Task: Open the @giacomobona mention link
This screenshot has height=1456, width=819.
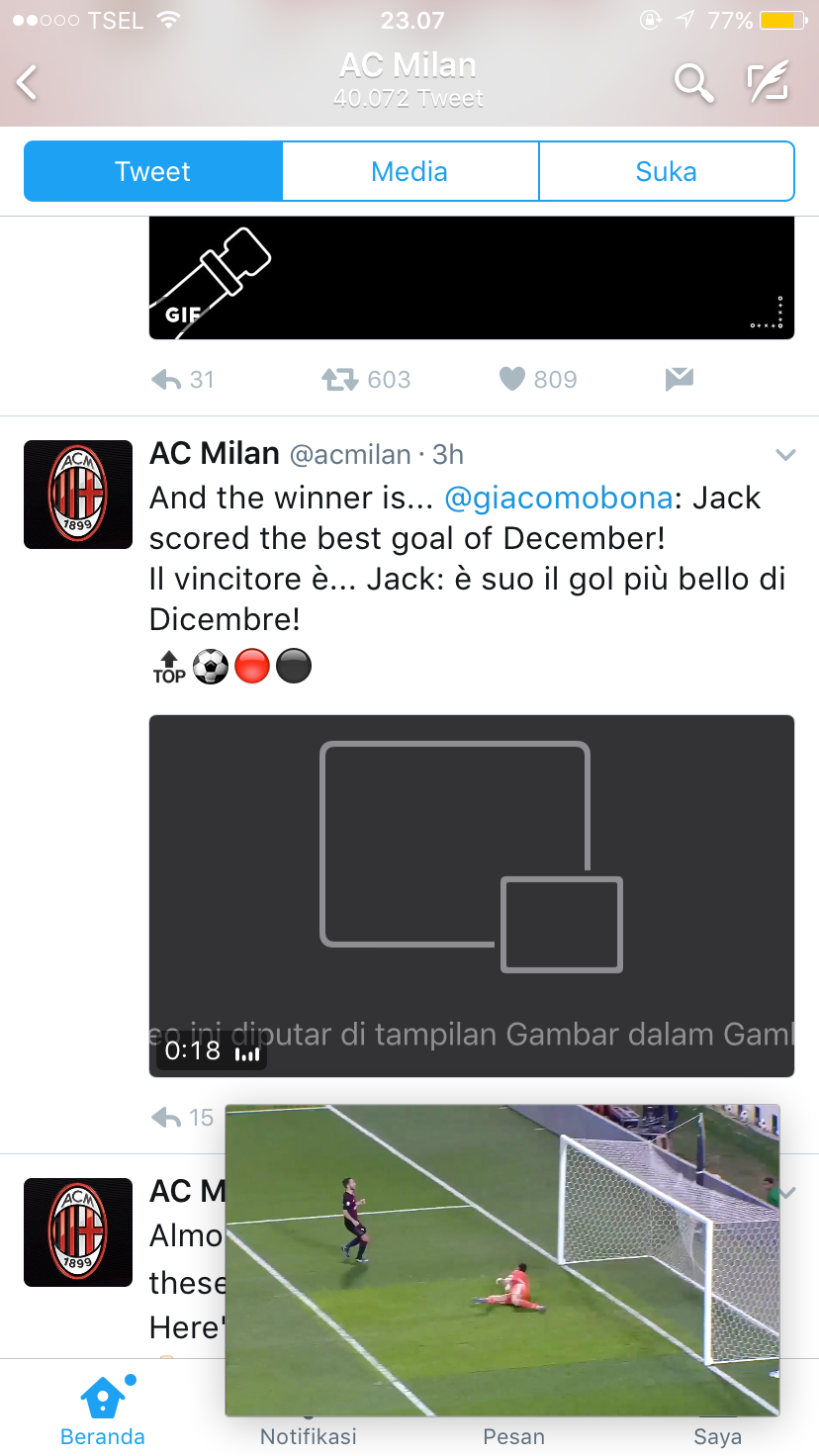Action: (559, 498)
